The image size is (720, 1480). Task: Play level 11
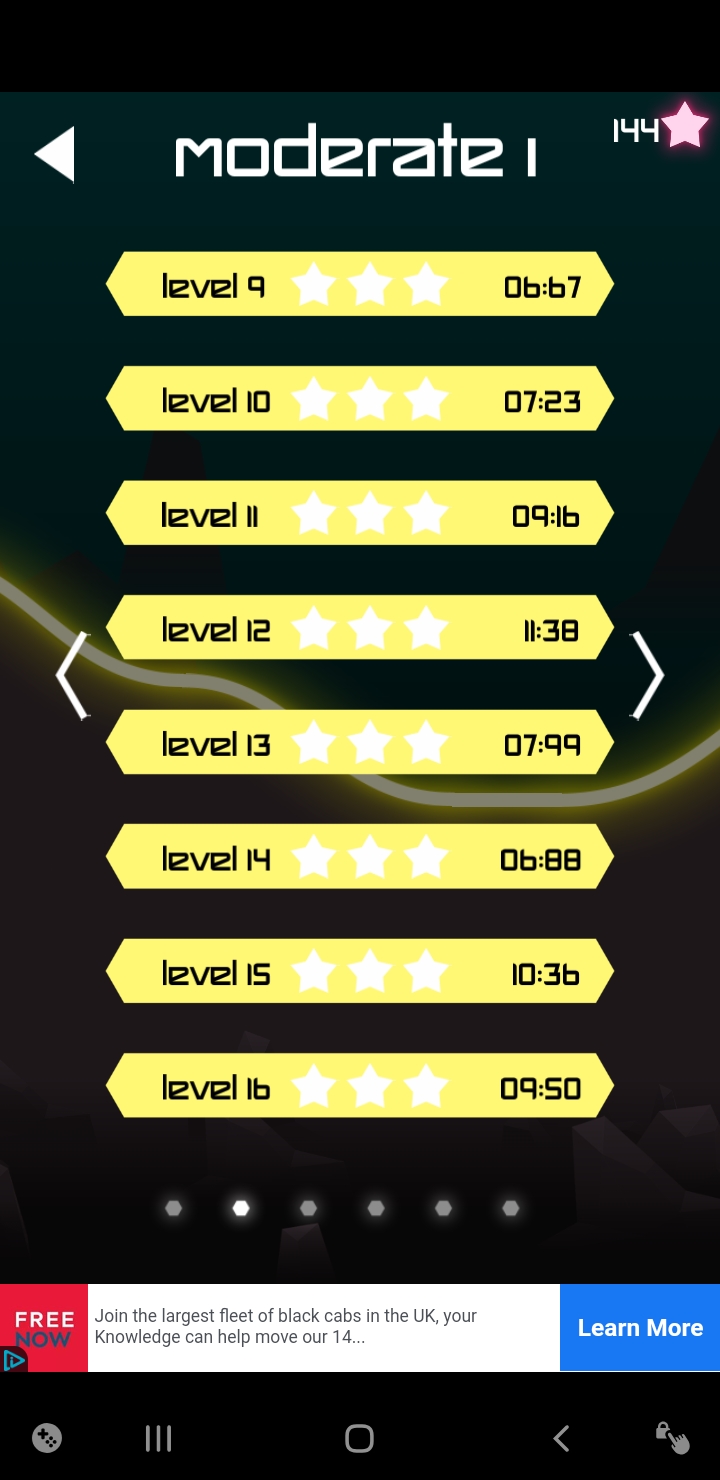(x=360, y=514)
